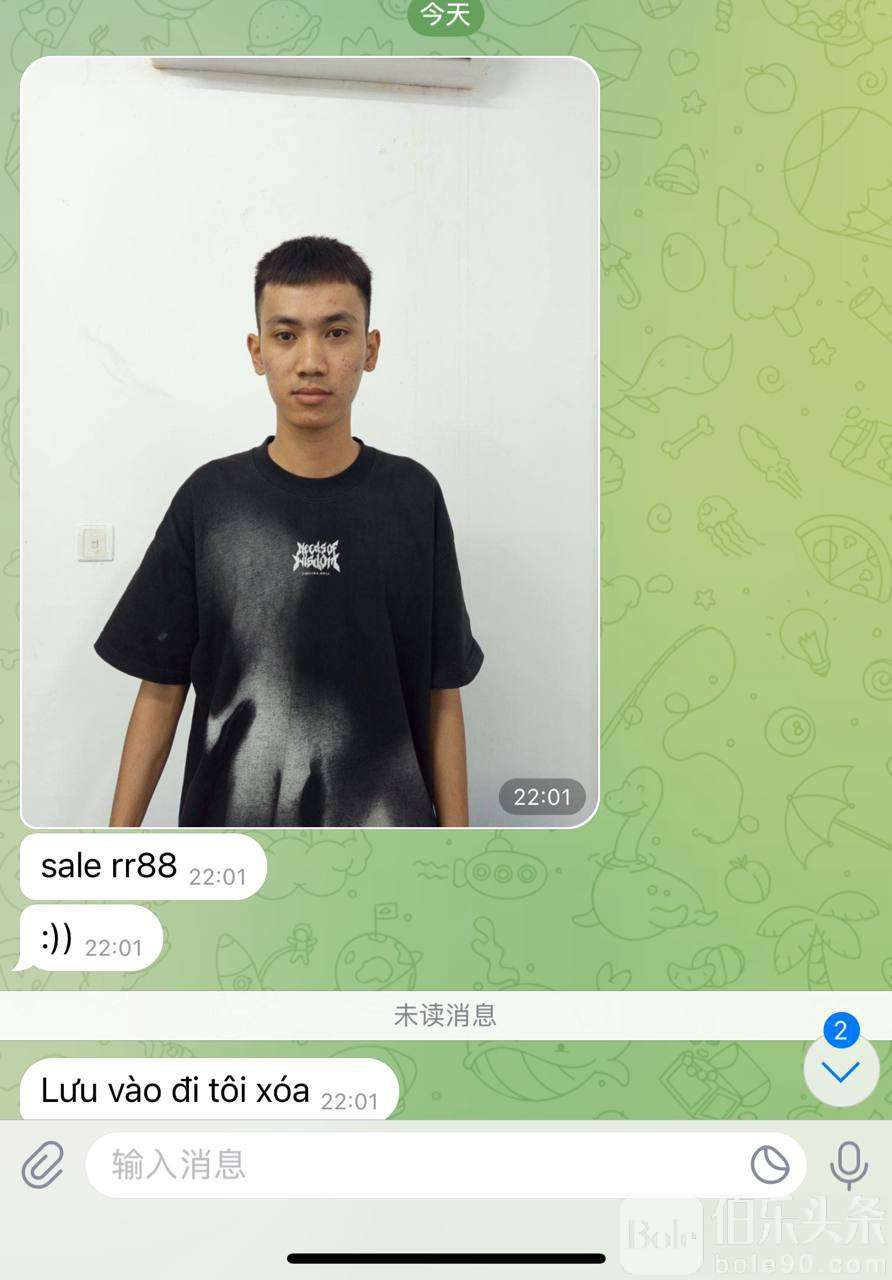Open the sticker panel icon
The width and height of the screenshot is (892, 1280).
click(770, 1165)
